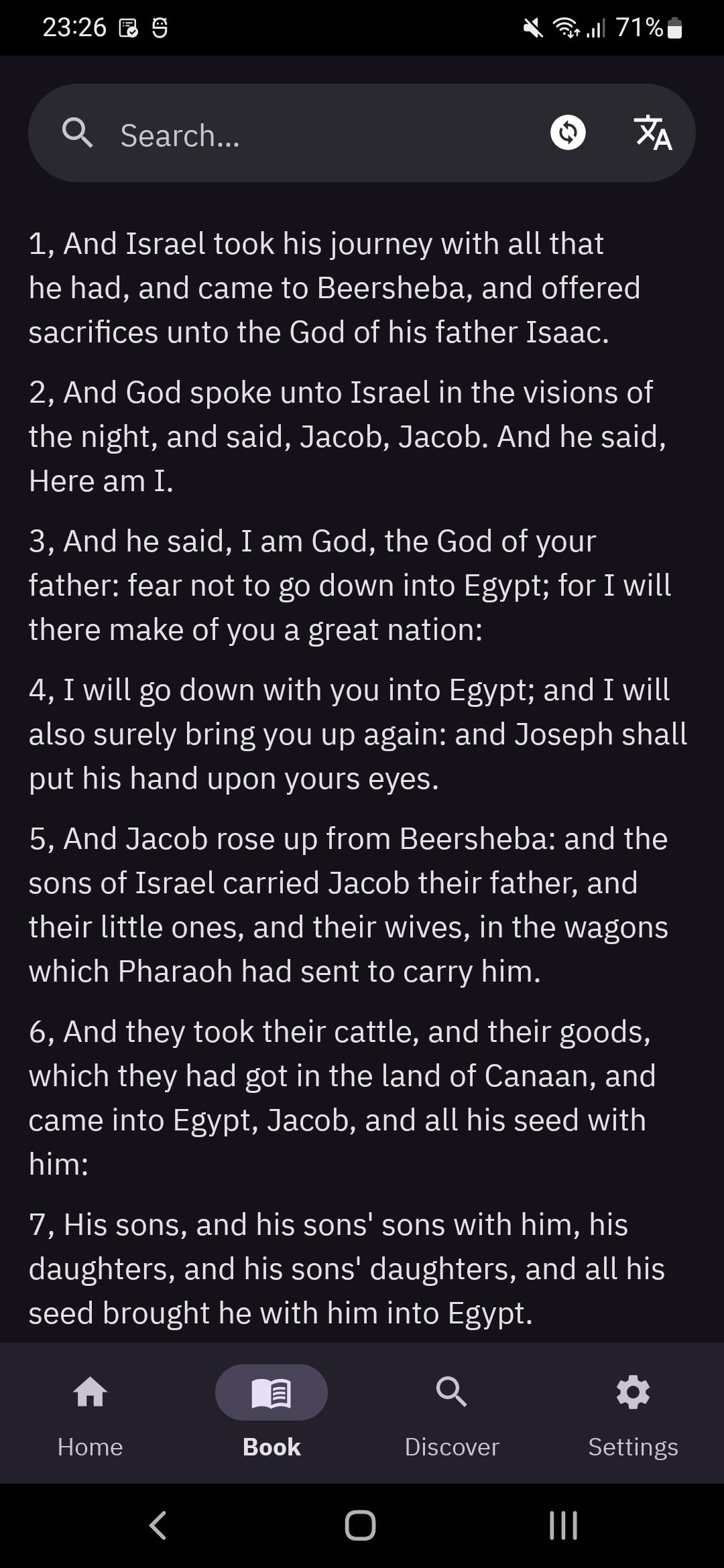Switch to the Home tab

[x=90, y=1411]
